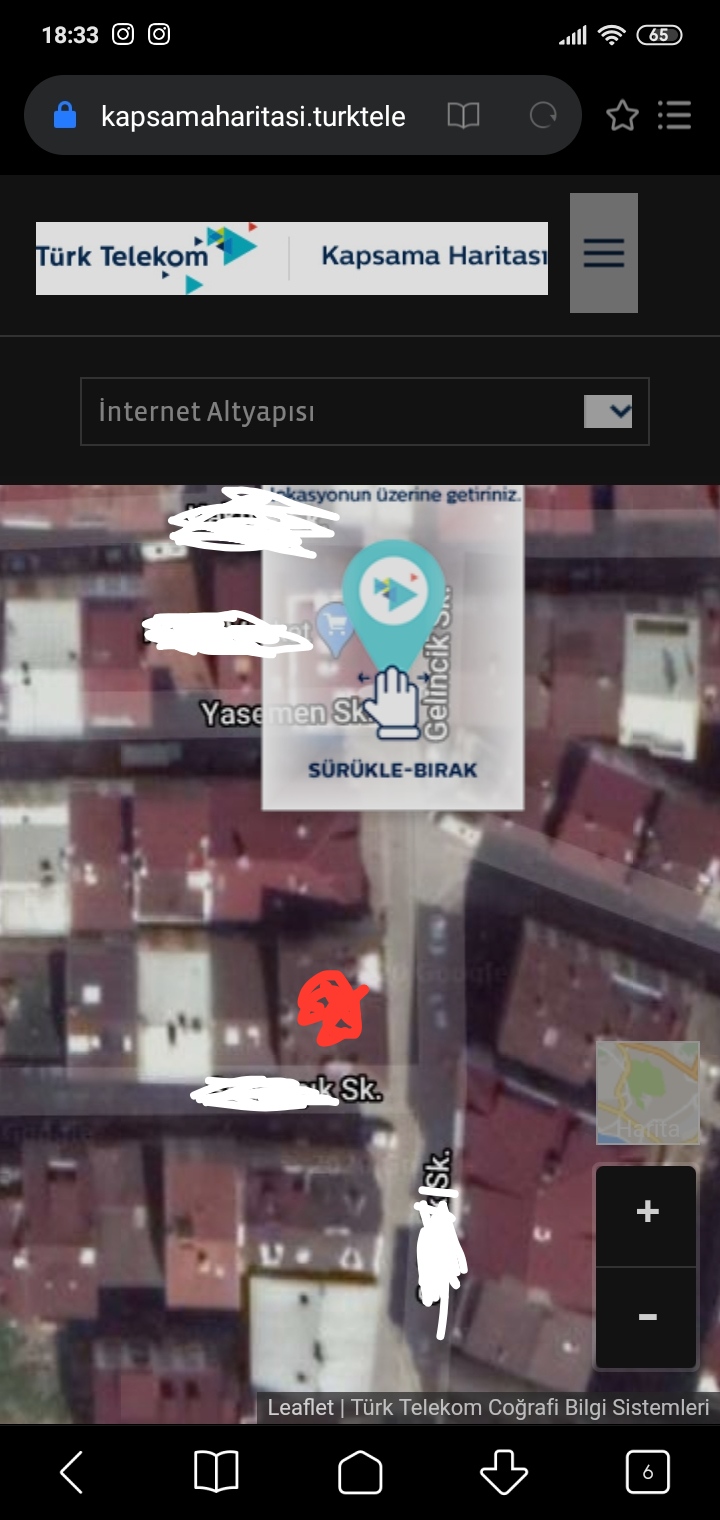Enable reader mode in the address bar
The image size is (720, 1520).
(463, 116)
